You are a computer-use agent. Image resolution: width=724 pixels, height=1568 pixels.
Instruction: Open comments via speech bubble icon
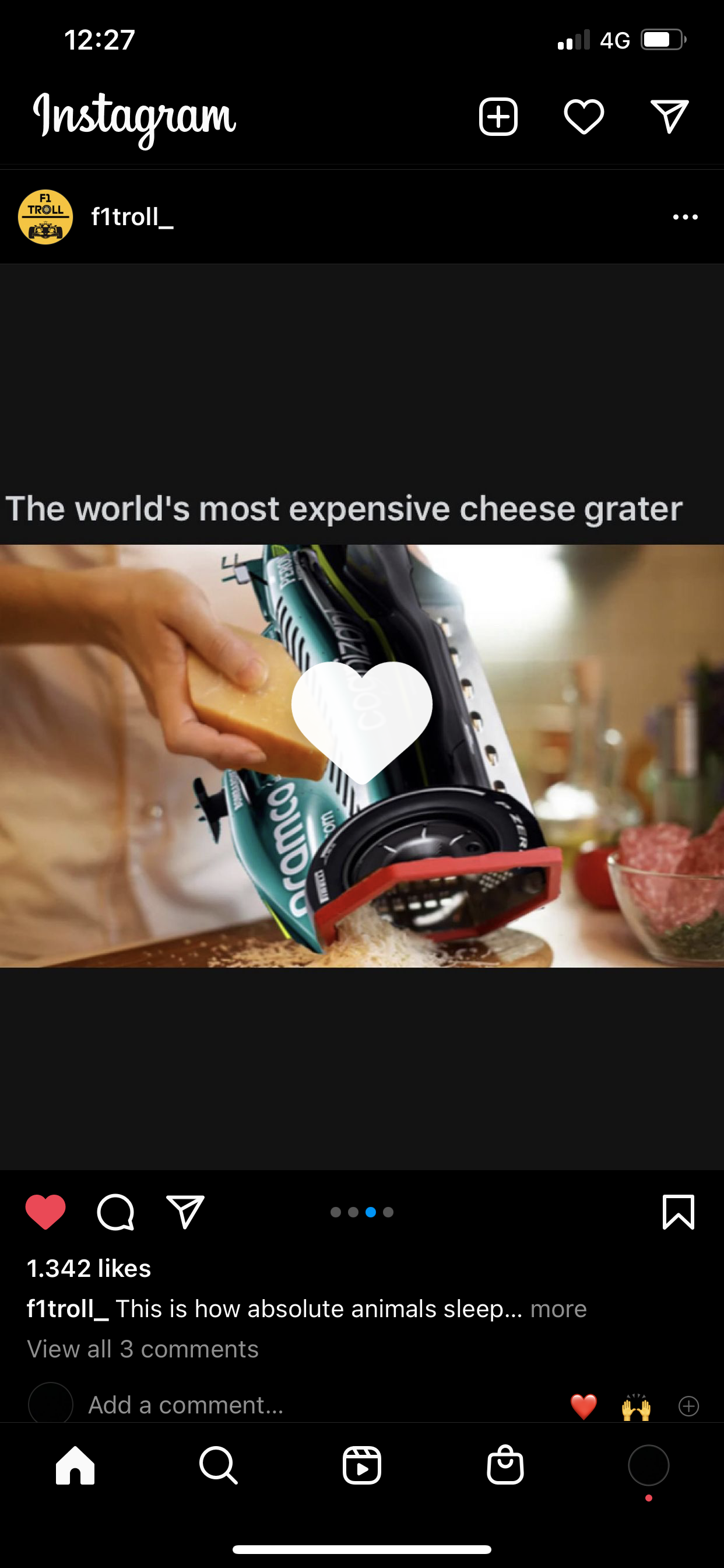[115, 1212]
